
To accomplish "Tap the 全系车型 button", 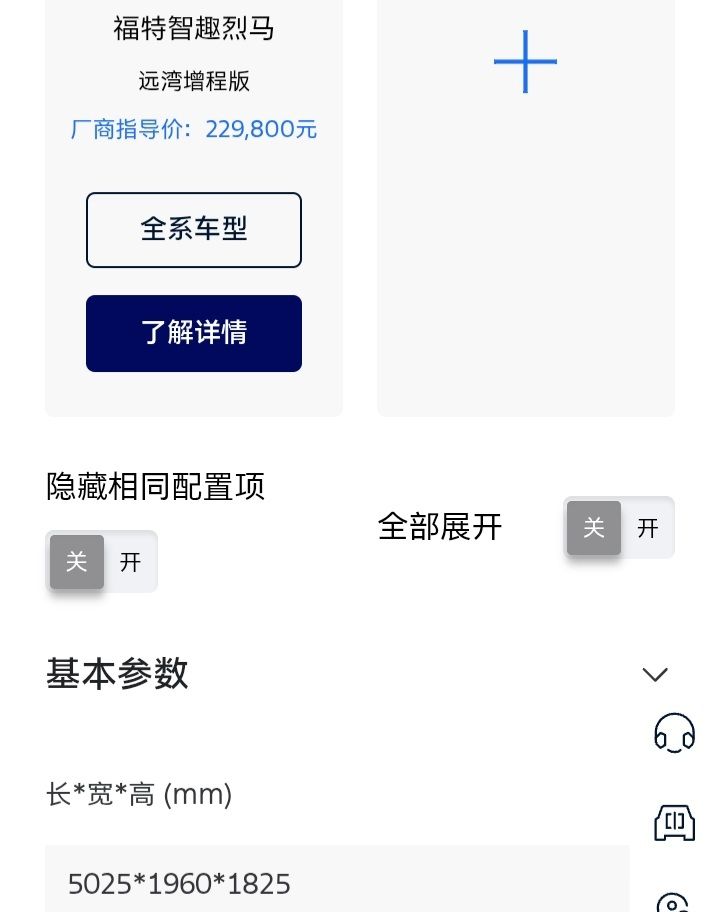I will click(194, 230).
